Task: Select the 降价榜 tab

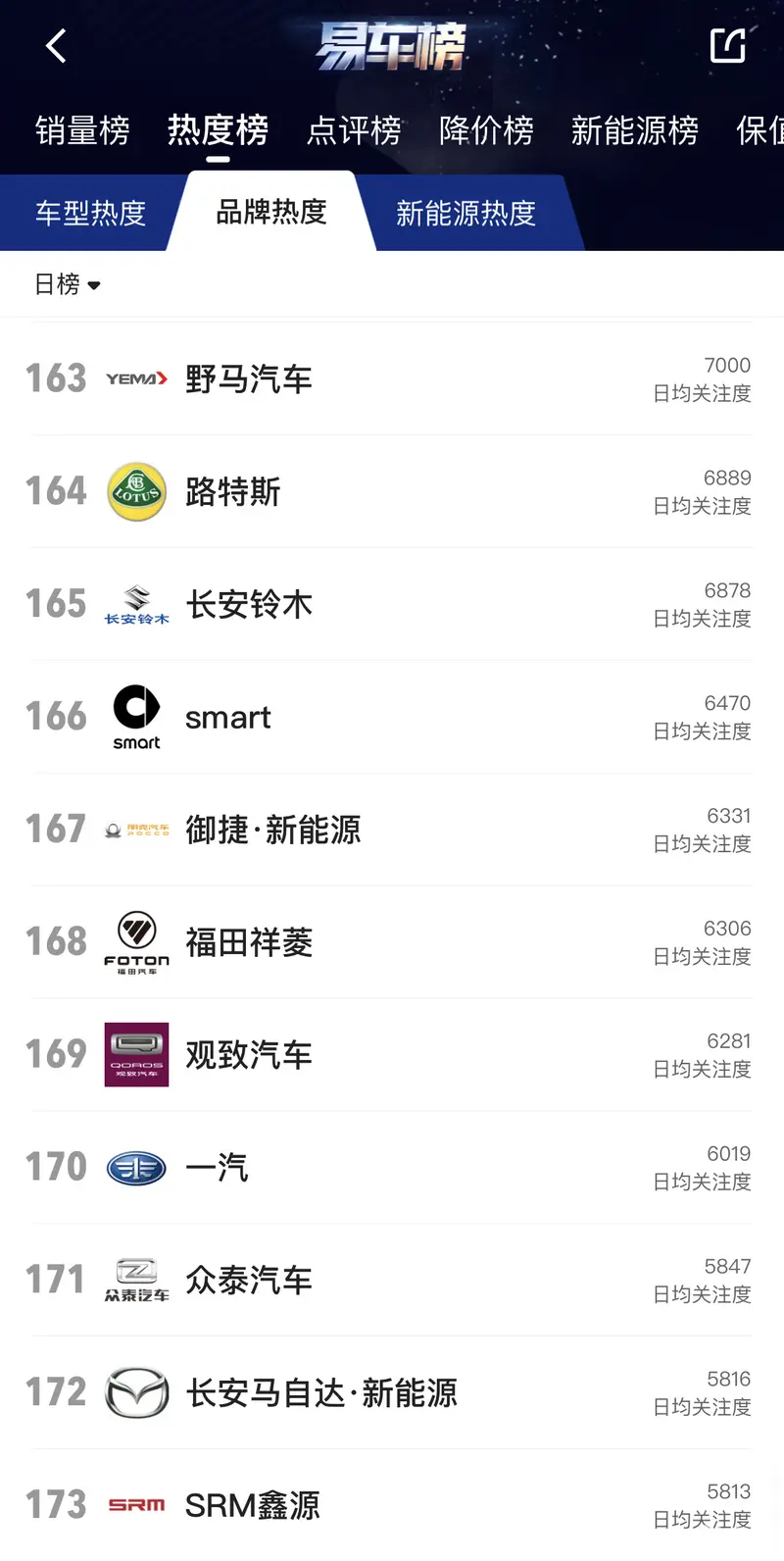Action: [486, 130]
